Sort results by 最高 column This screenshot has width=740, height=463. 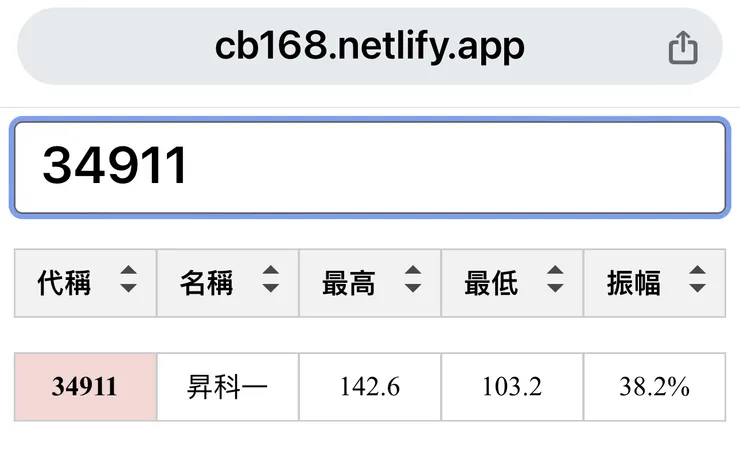coord(370,283)
